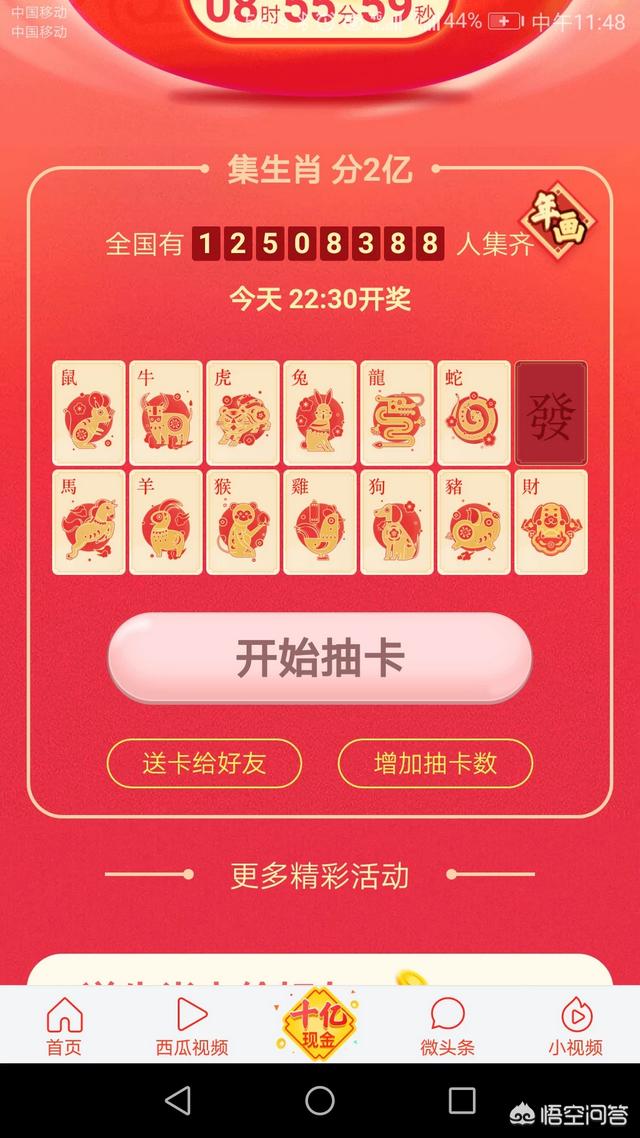This screenshot has width=640, height=1138.
Task: Tap 增加抽卡数 for more draws
Action: [435, 764]
